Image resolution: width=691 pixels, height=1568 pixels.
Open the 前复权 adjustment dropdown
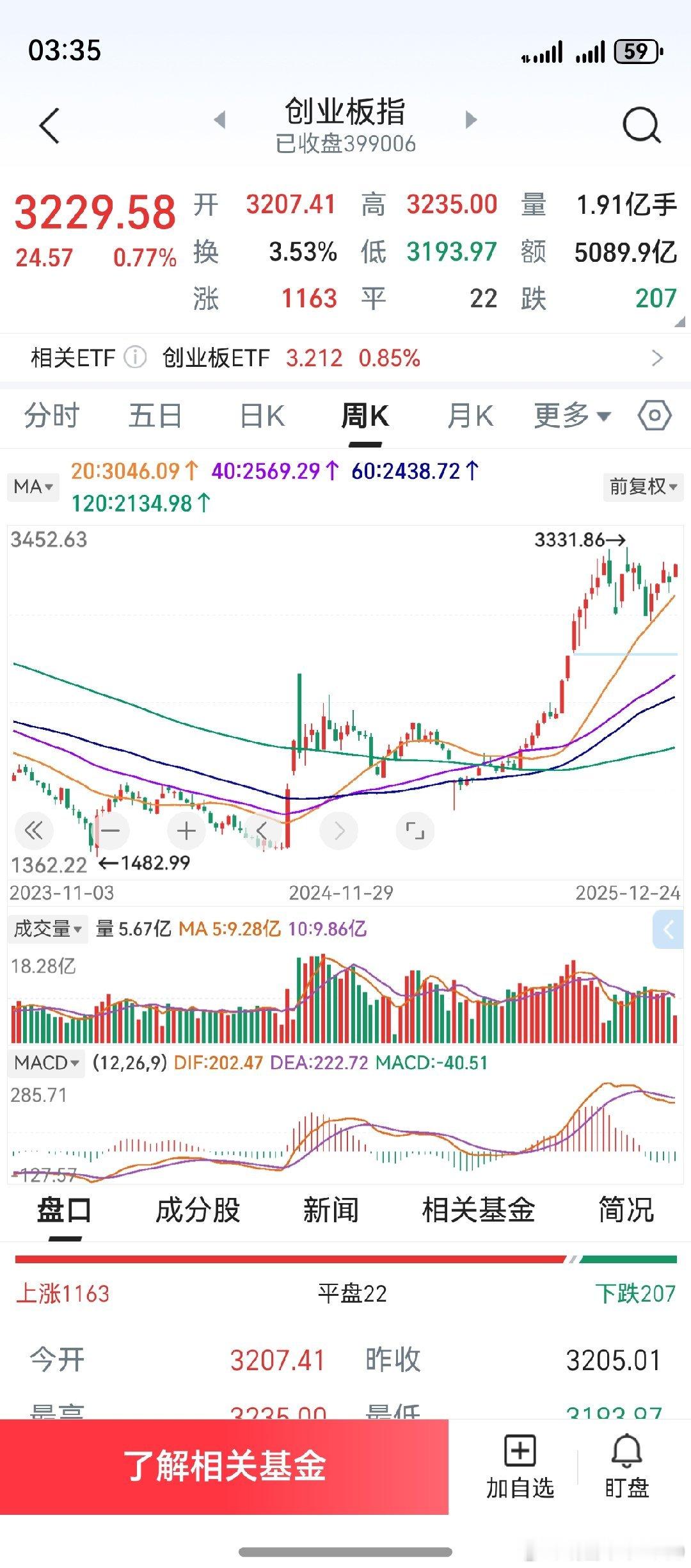(642, 487)
